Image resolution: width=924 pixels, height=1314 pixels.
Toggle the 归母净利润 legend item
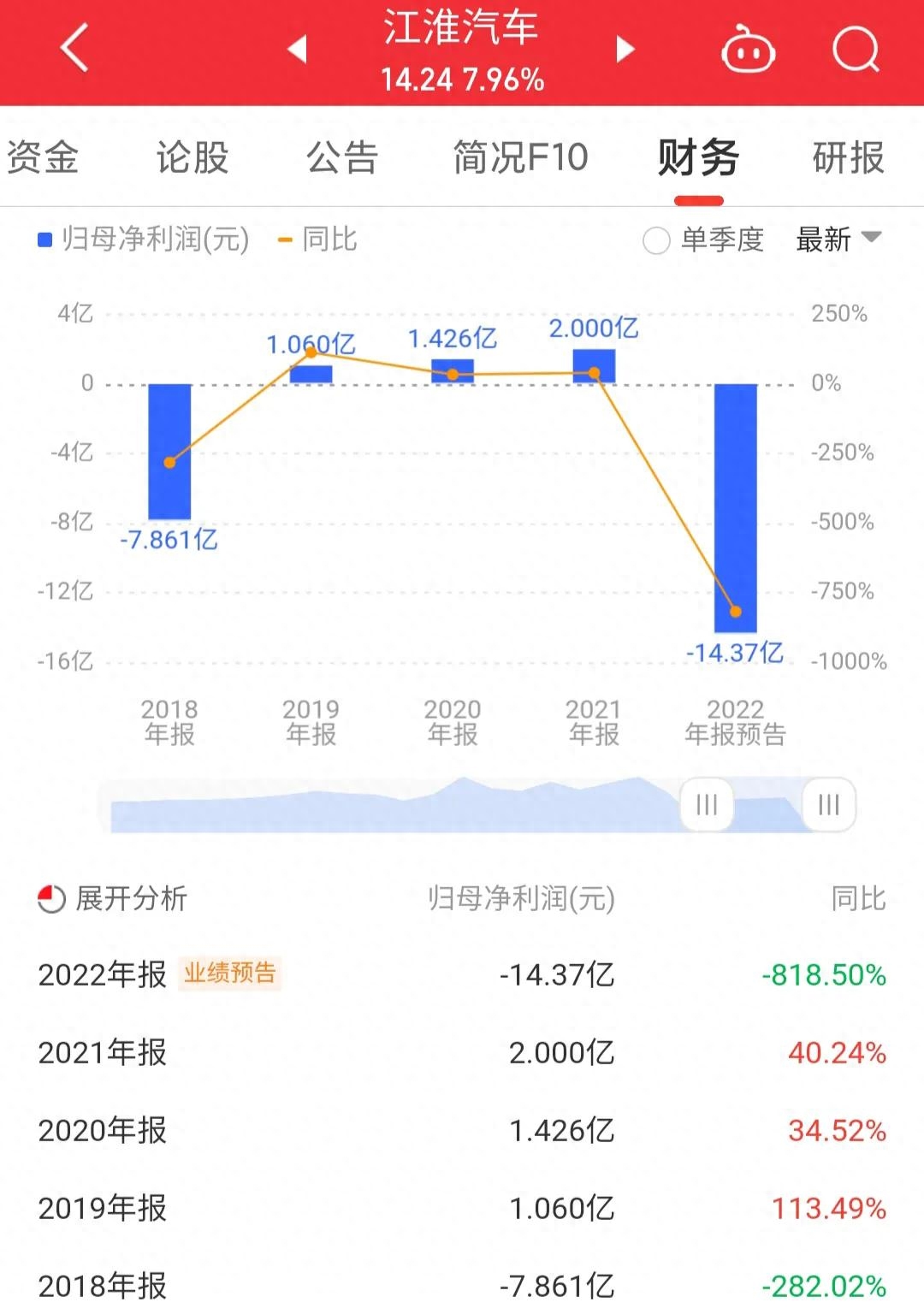click(x=144, y=240)
